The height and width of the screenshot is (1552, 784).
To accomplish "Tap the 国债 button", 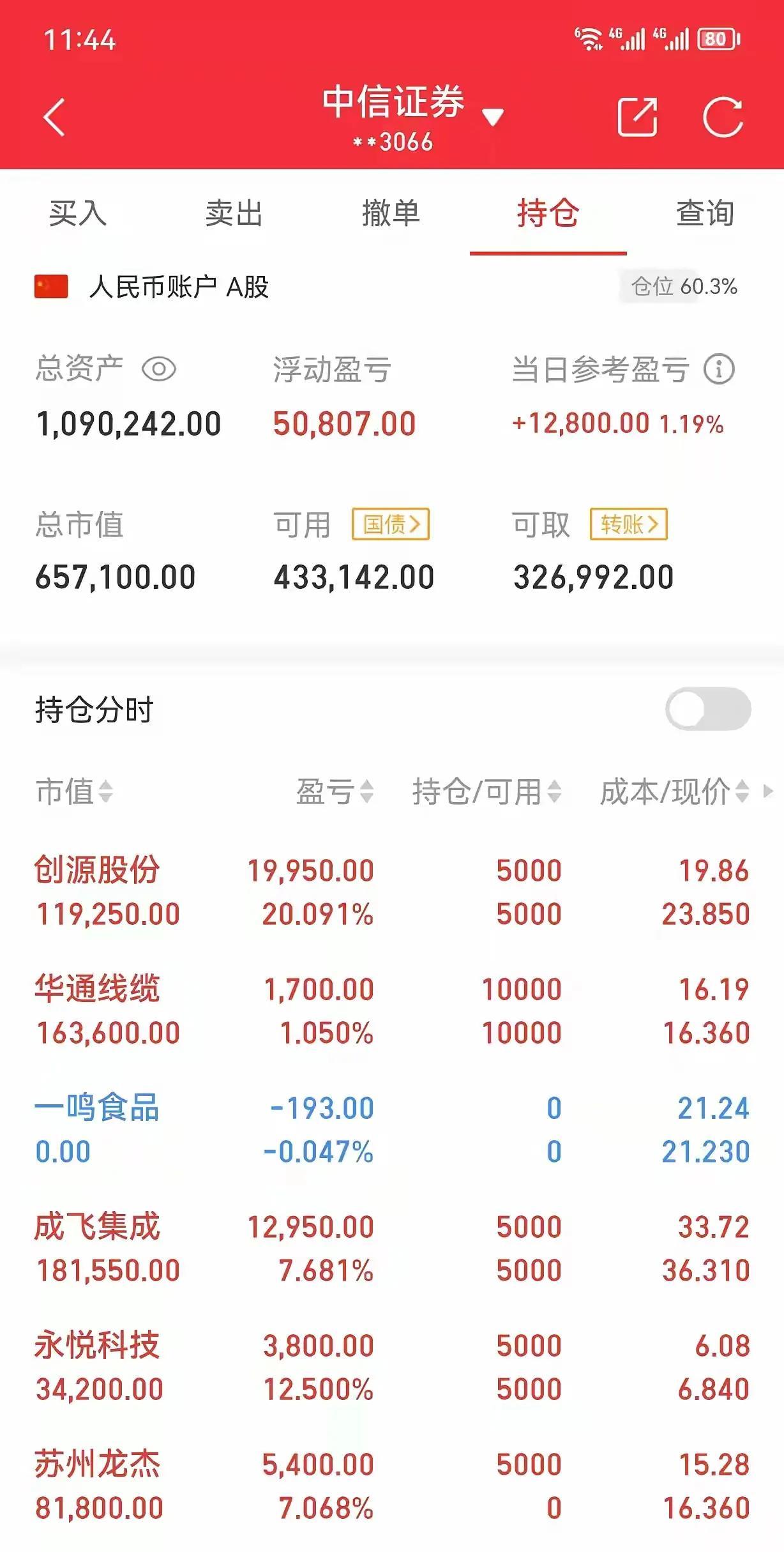I will 391,524.
